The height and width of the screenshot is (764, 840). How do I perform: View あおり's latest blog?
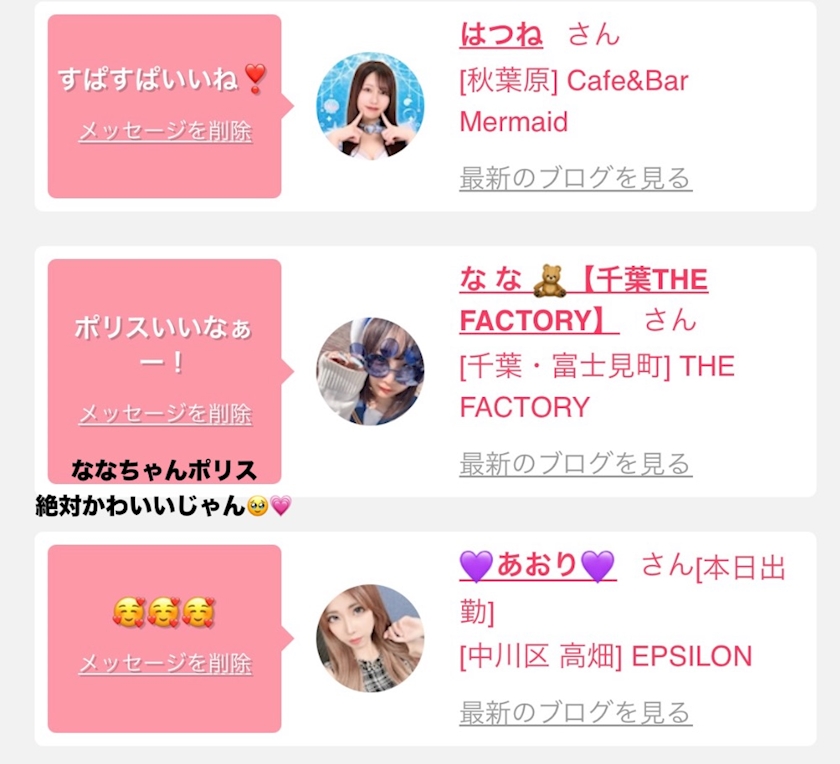(576, 713)
